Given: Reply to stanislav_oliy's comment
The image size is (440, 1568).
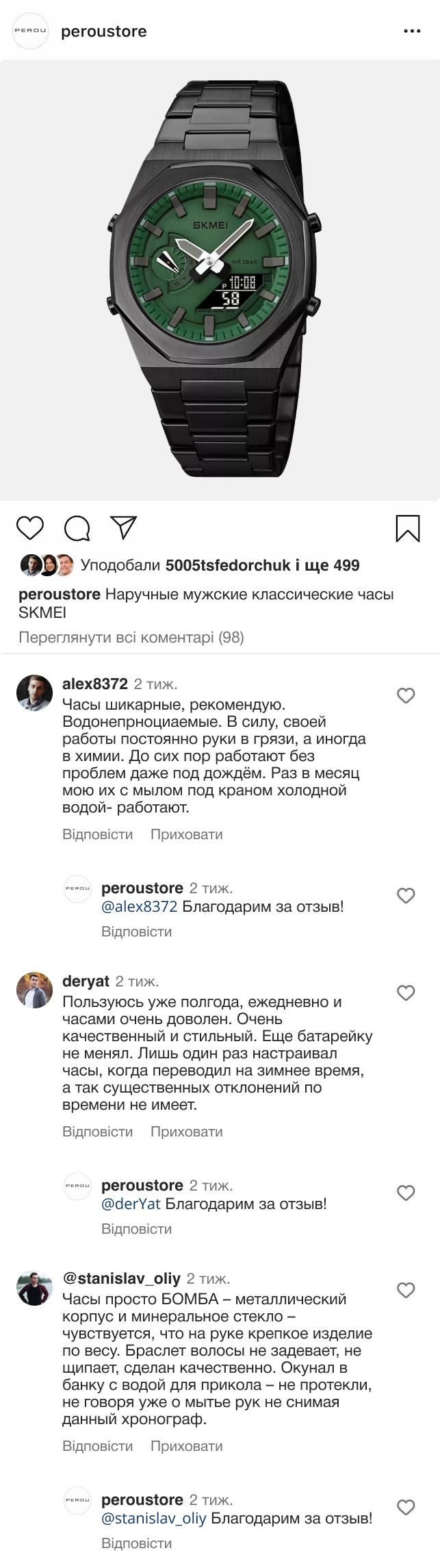Looking at the screenshot, I should pyautogui.click(x=97, y=1446).
